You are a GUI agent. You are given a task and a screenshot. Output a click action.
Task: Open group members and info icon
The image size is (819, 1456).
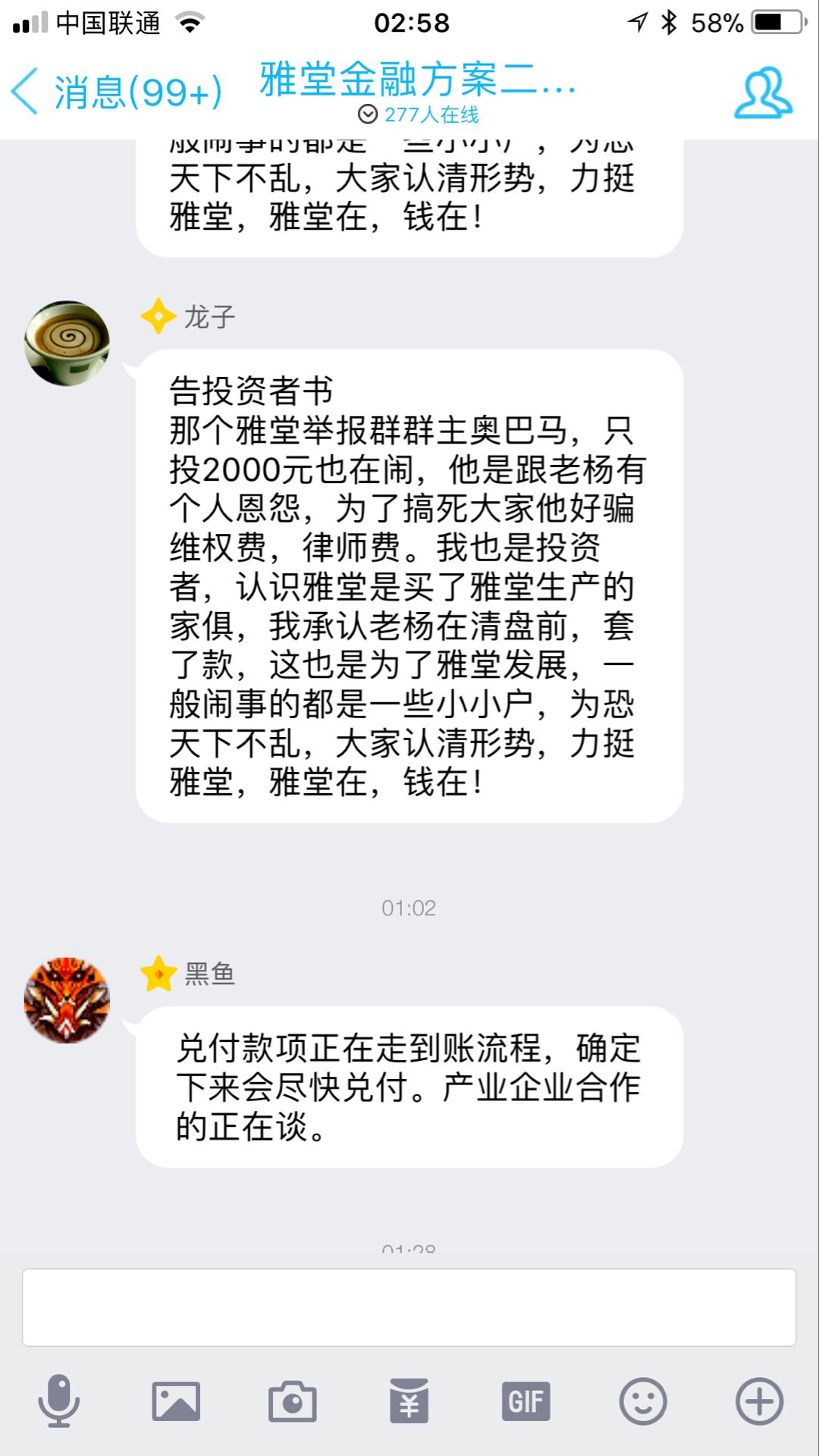[763, 93]
